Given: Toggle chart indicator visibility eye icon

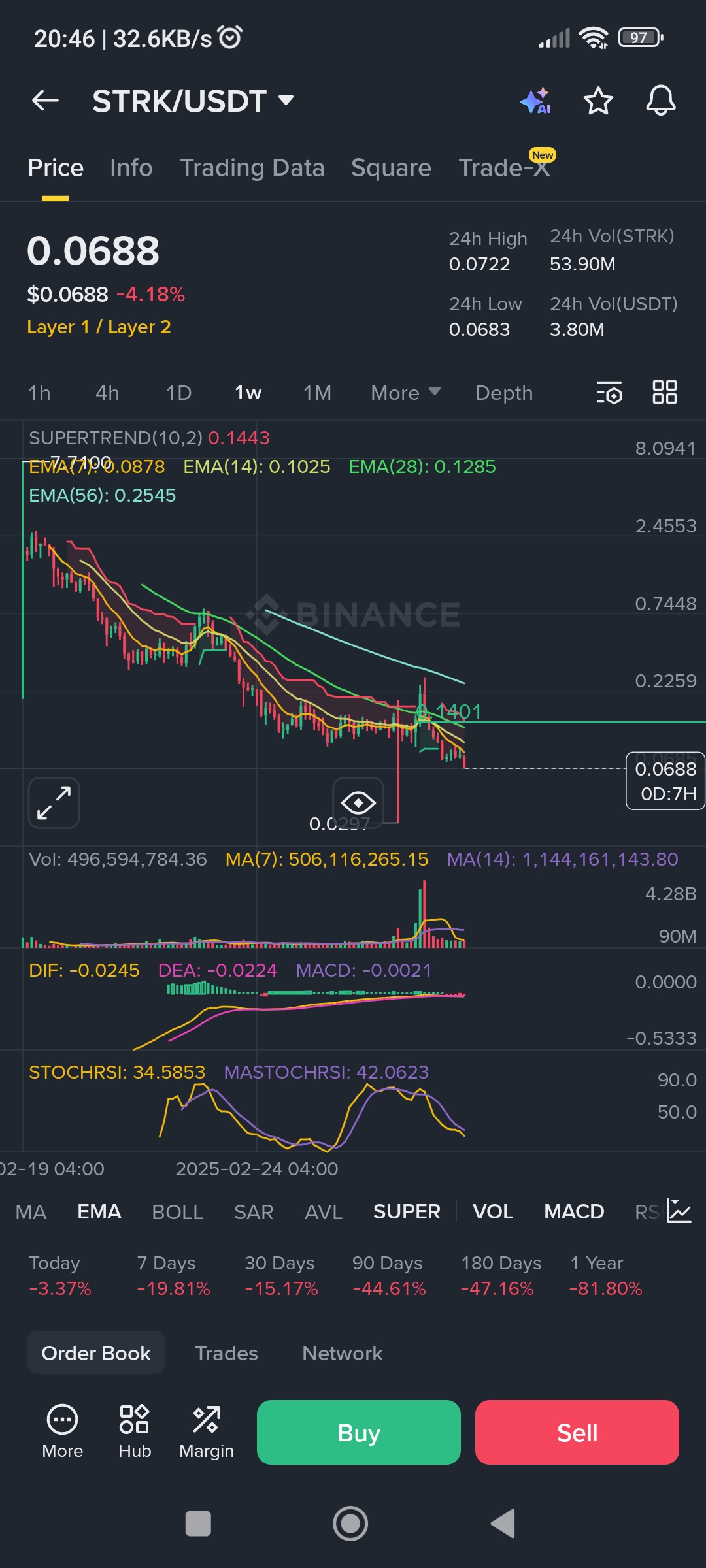Looking at the screenshot, I should pos(358,802).
